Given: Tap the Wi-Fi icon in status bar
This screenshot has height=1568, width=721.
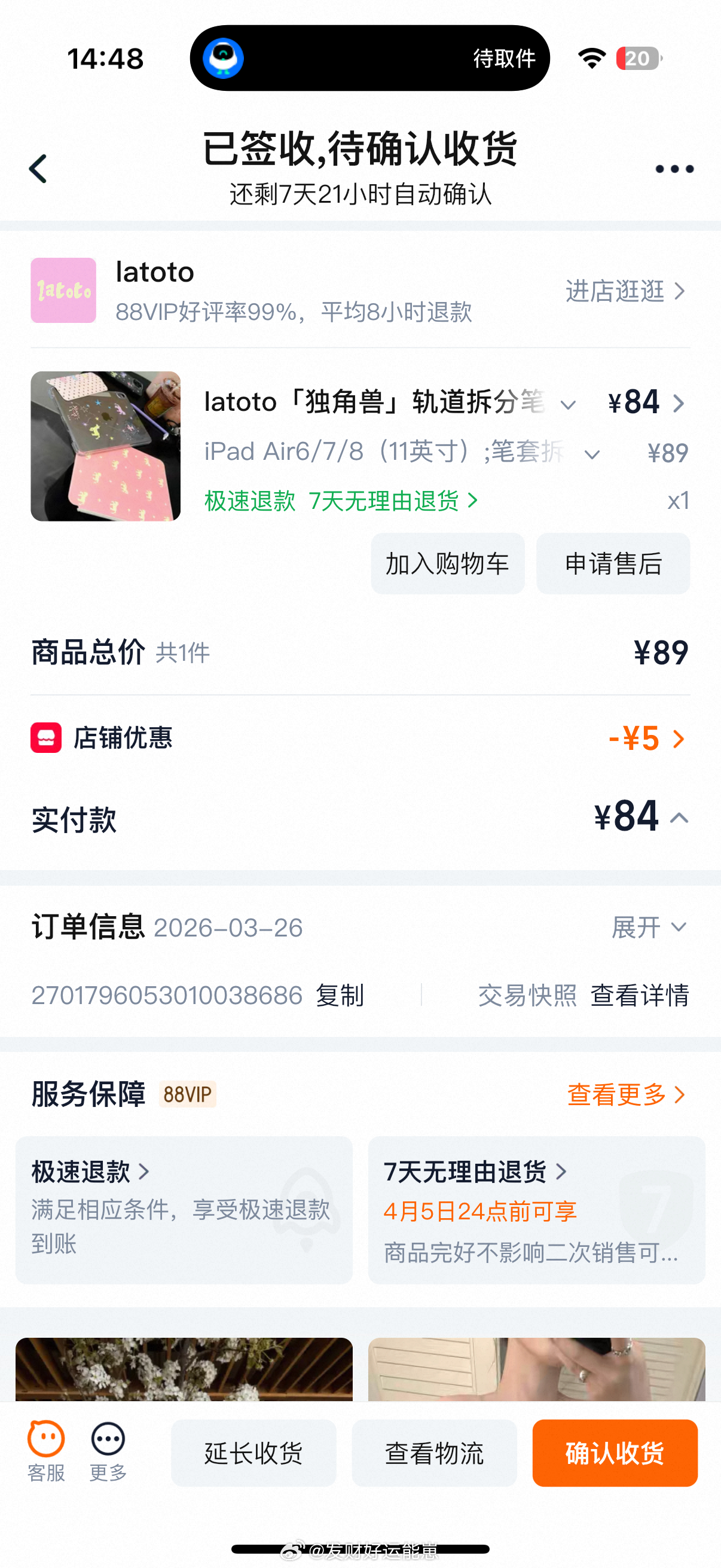Looking at the screenshot, I should [x=590, y=58].
